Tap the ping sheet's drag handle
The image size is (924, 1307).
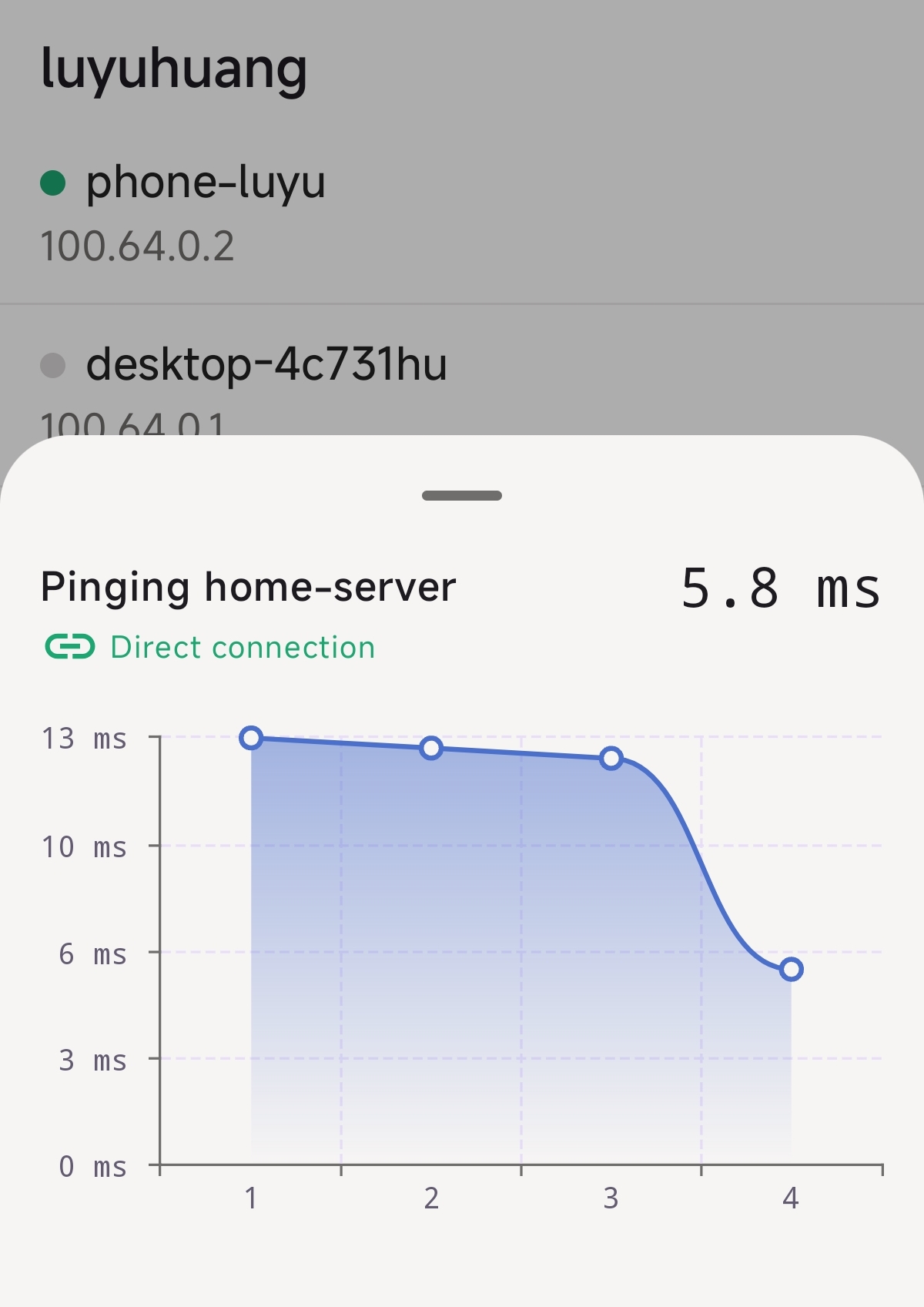pyautogui.click(x=462, y=495)
